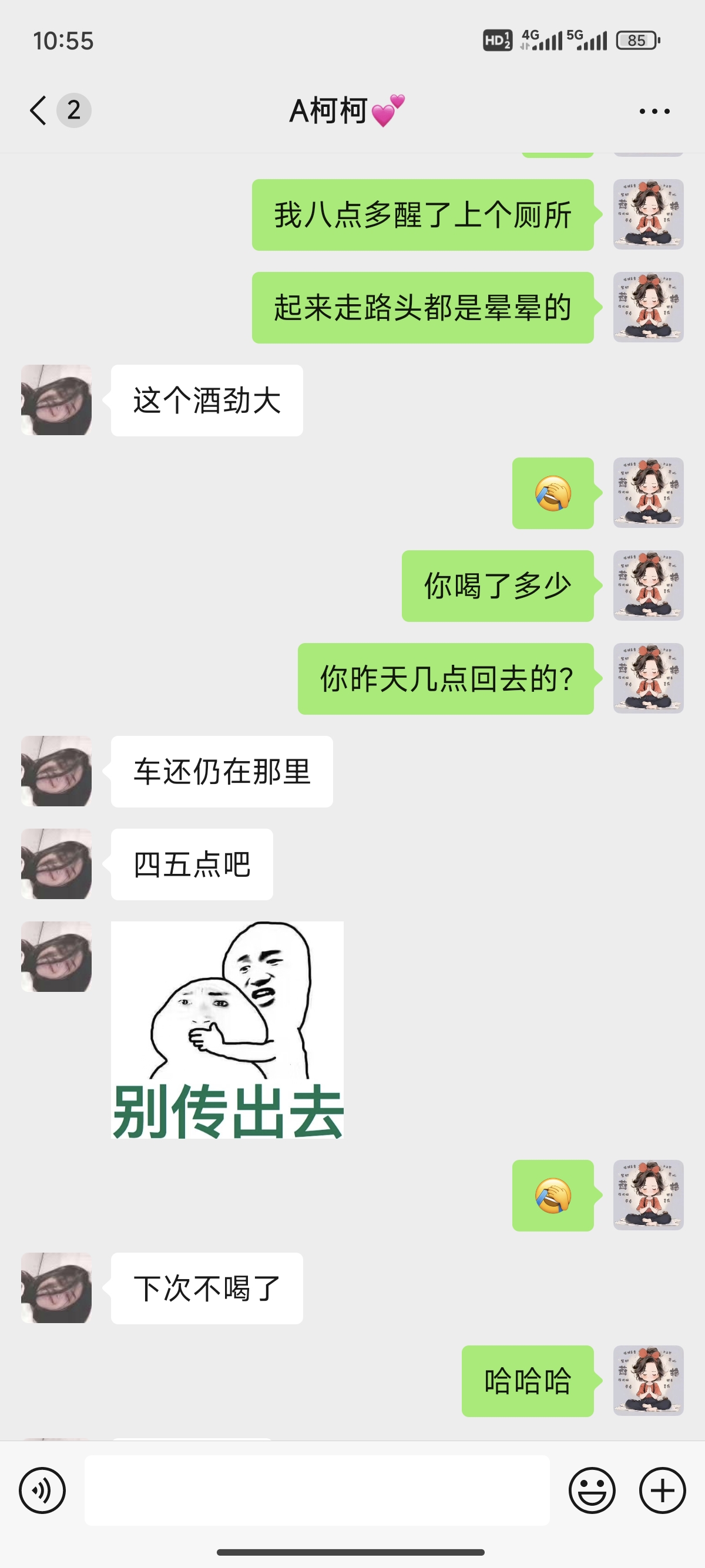Open the emoji sticker panel
This screenshot has height=1568, width=705.
click(592, 1490)
